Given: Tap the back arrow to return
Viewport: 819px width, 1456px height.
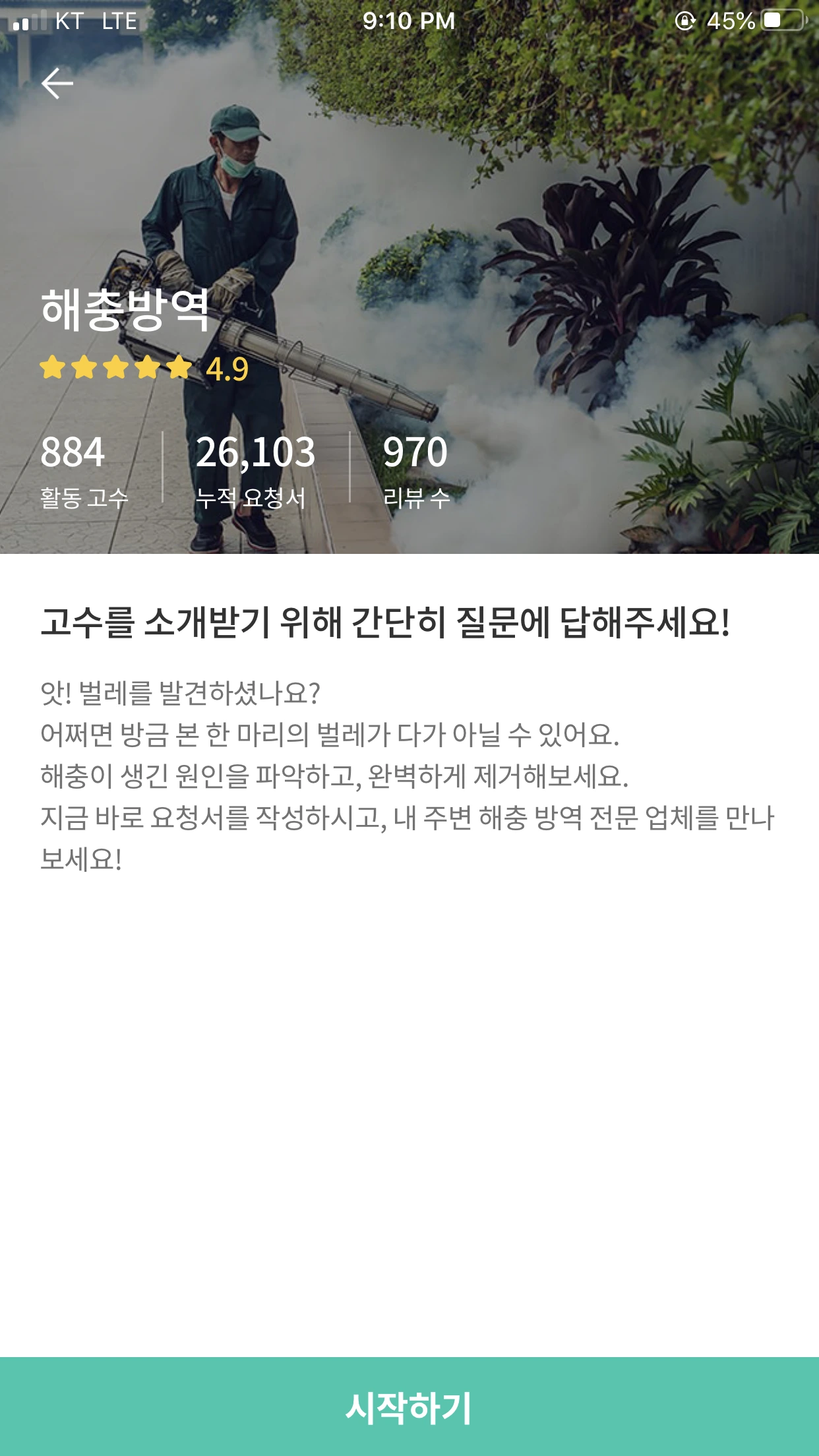Looking at the screenshot, I should [56, 83].
